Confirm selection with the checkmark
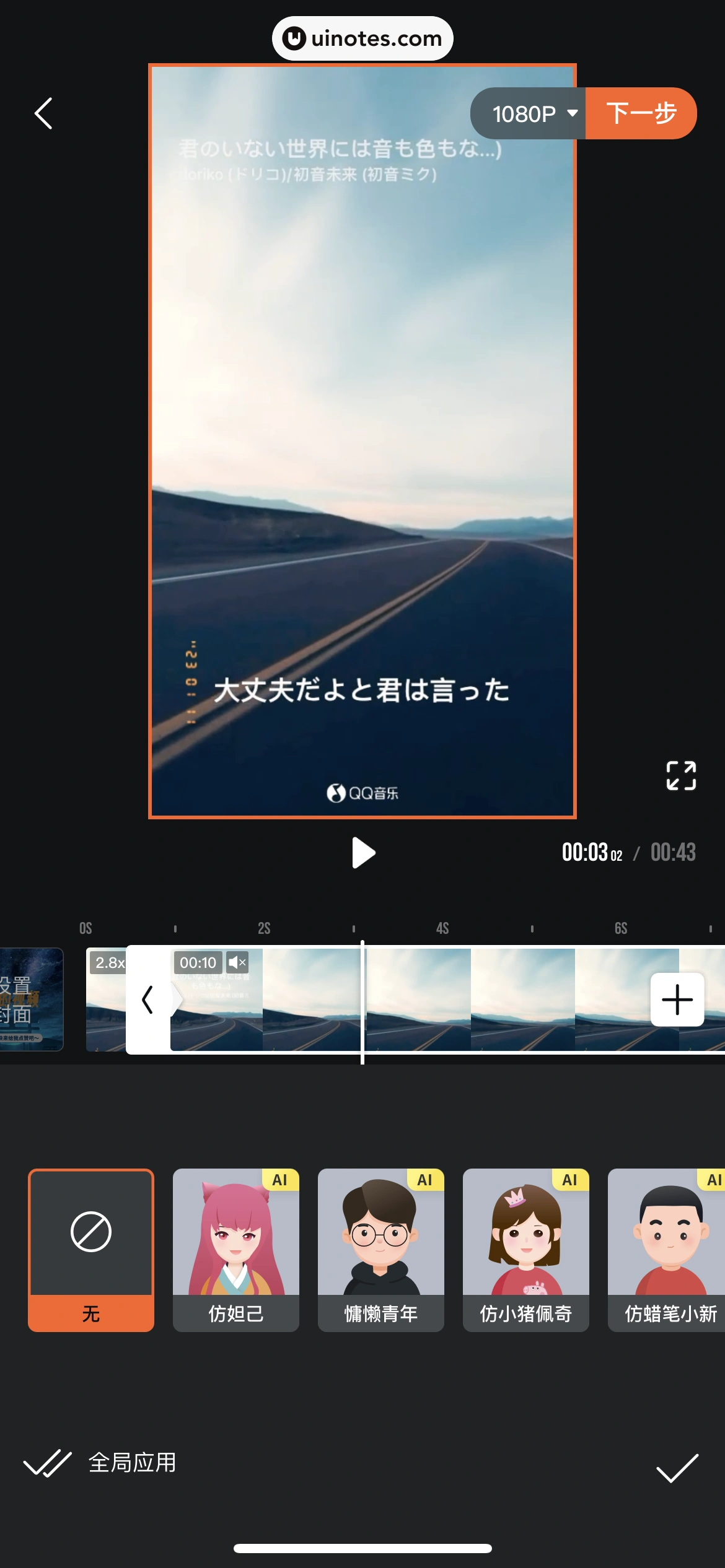Viewport: 725px width, 1568px height. click(x=677, y=1468)
